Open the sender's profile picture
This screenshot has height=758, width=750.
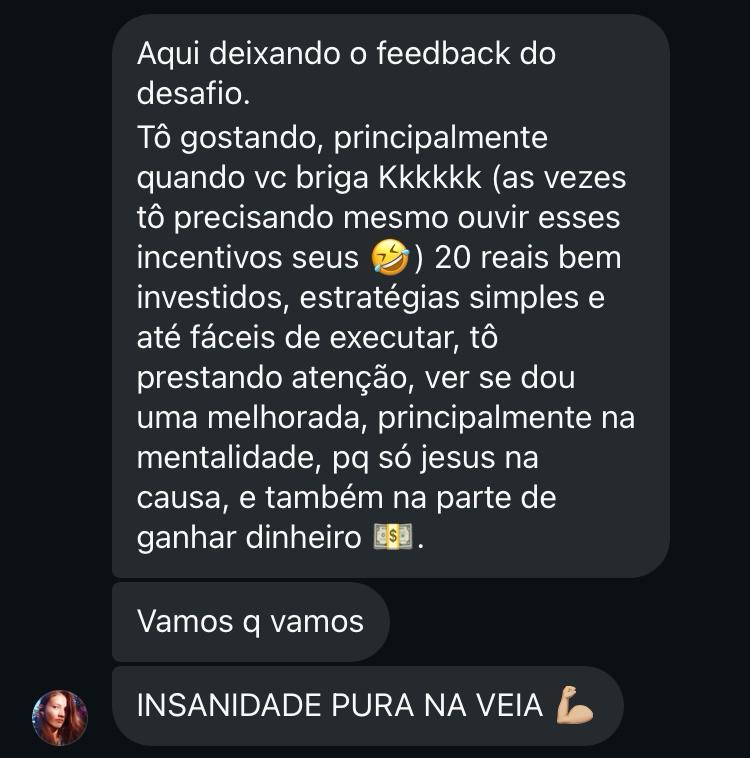[x=60, y=717]
